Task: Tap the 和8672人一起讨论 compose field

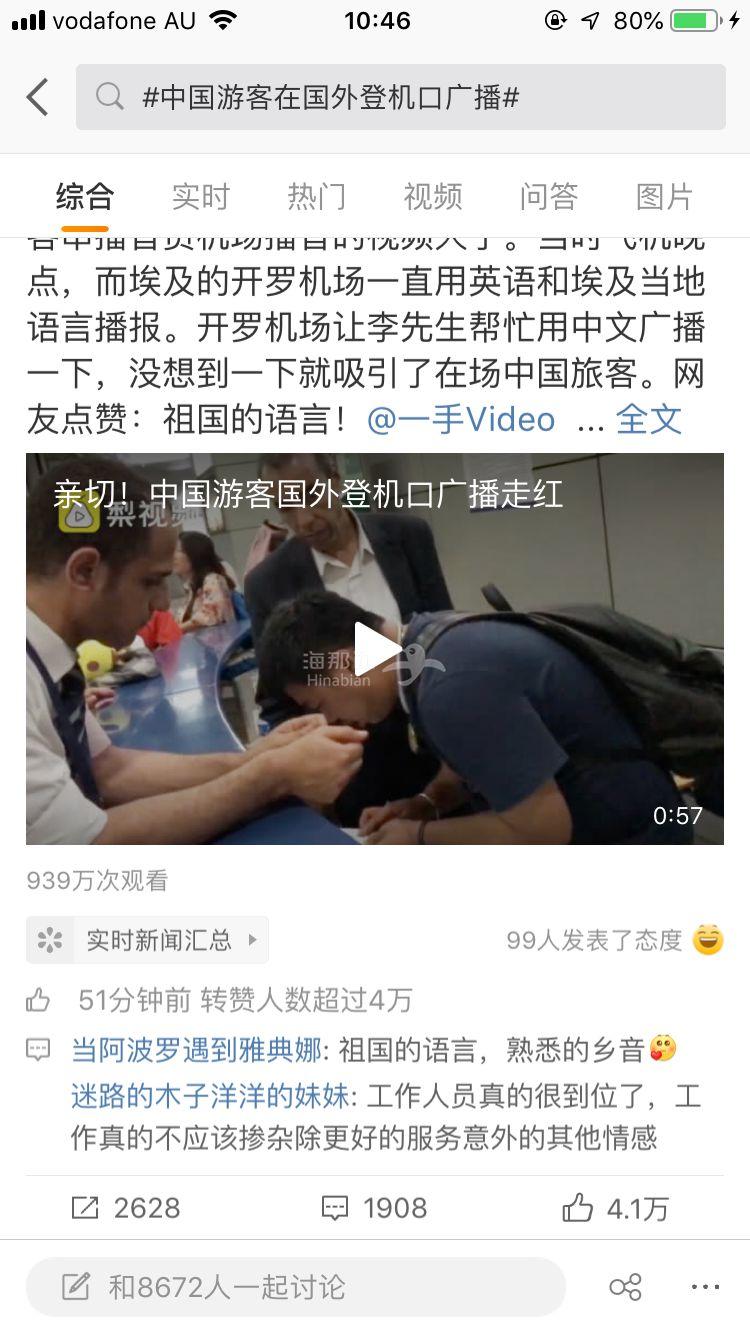Action: click(295, 1287)
